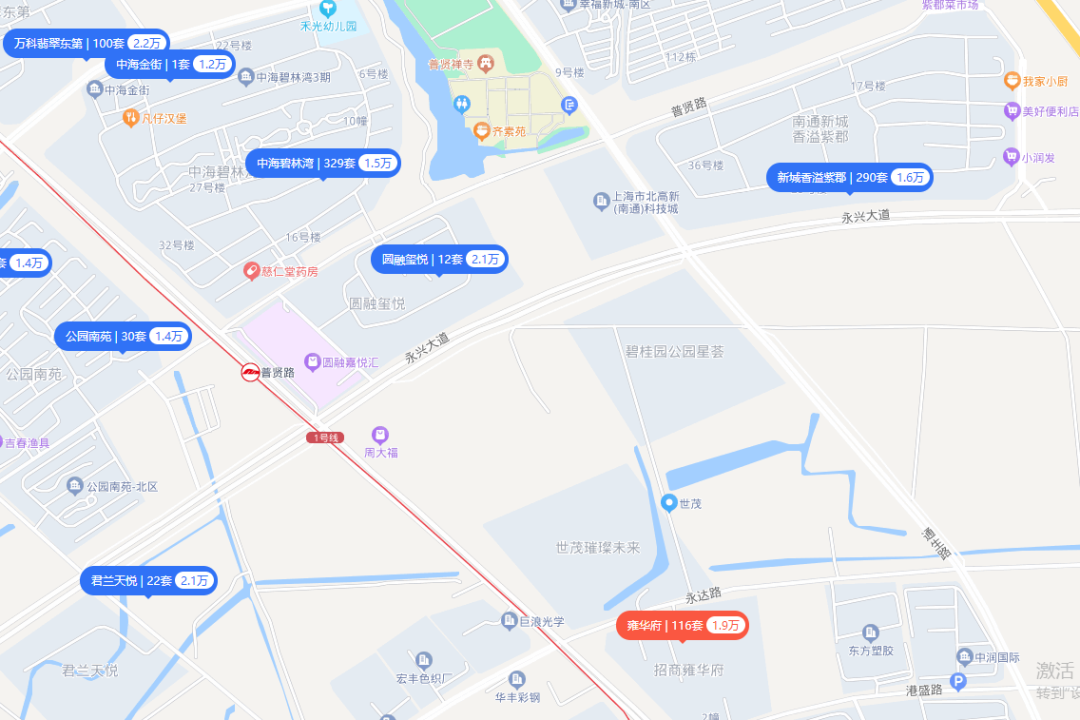Open the 万科翡翠东第 100套 listing bubble
1080x720 pixels.
[x=86, y=43]
